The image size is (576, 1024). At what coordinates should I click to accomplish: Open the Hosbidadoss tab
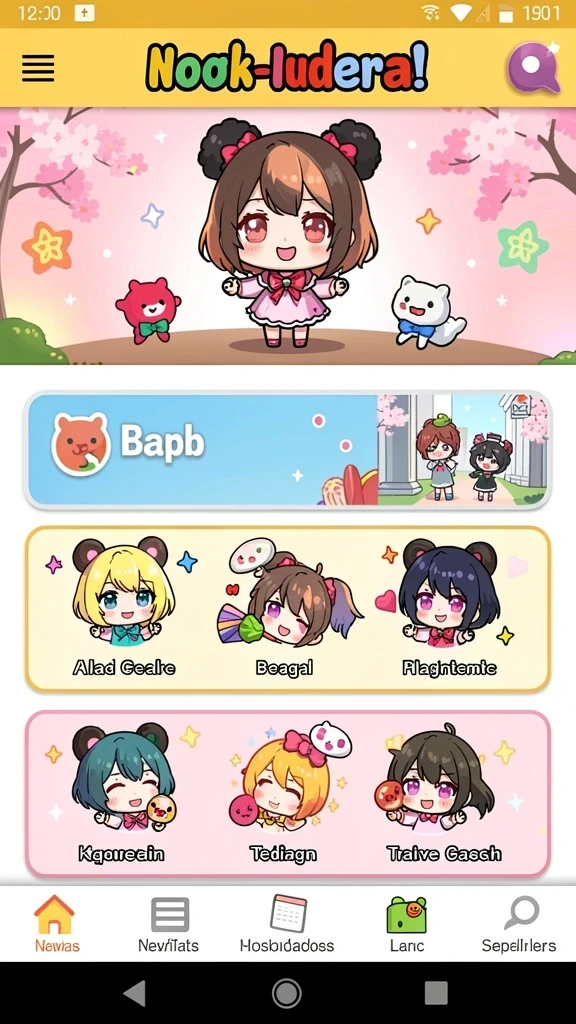tap(287, 924)
